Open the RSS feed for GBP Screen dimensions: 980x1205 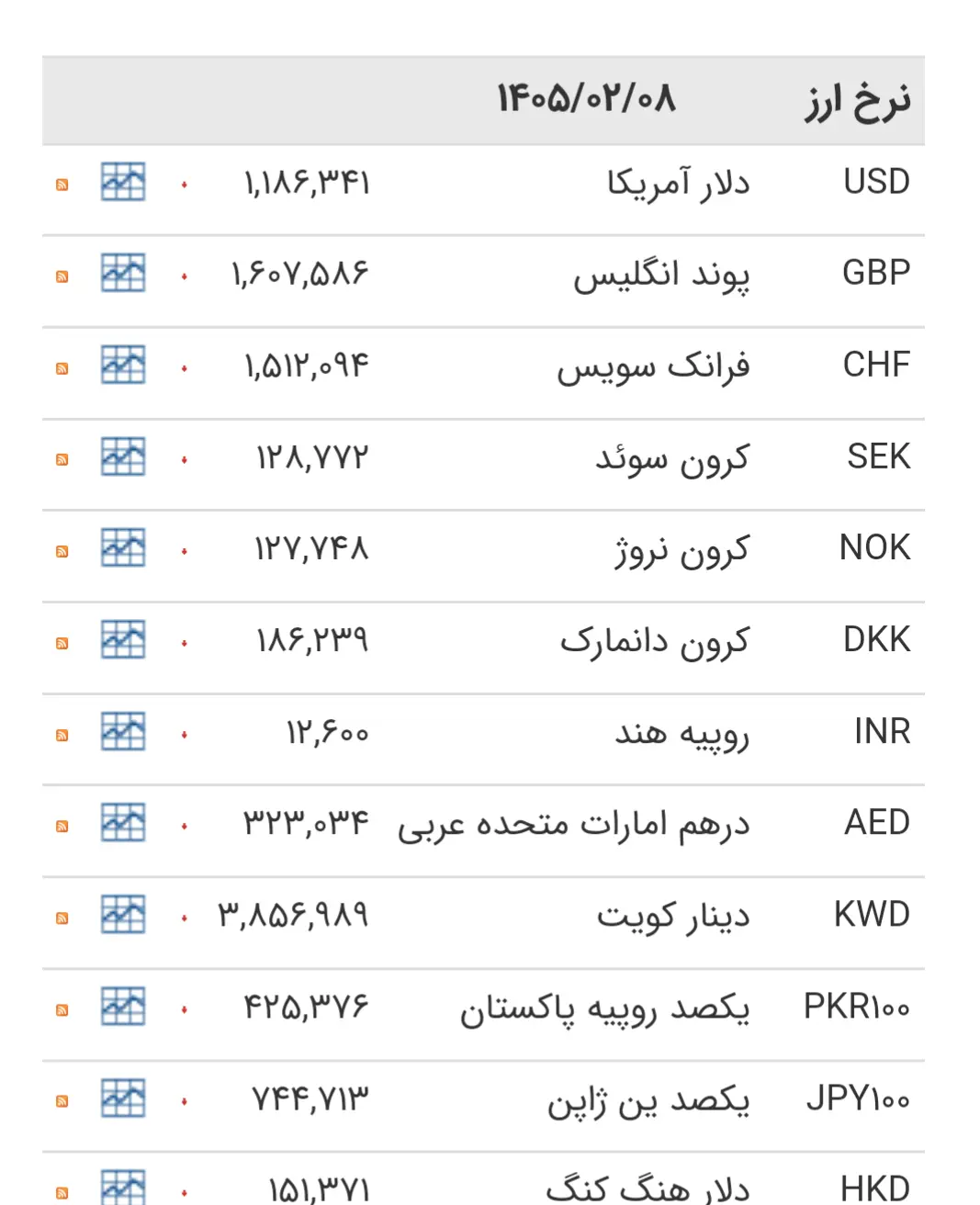coord(62,276)
